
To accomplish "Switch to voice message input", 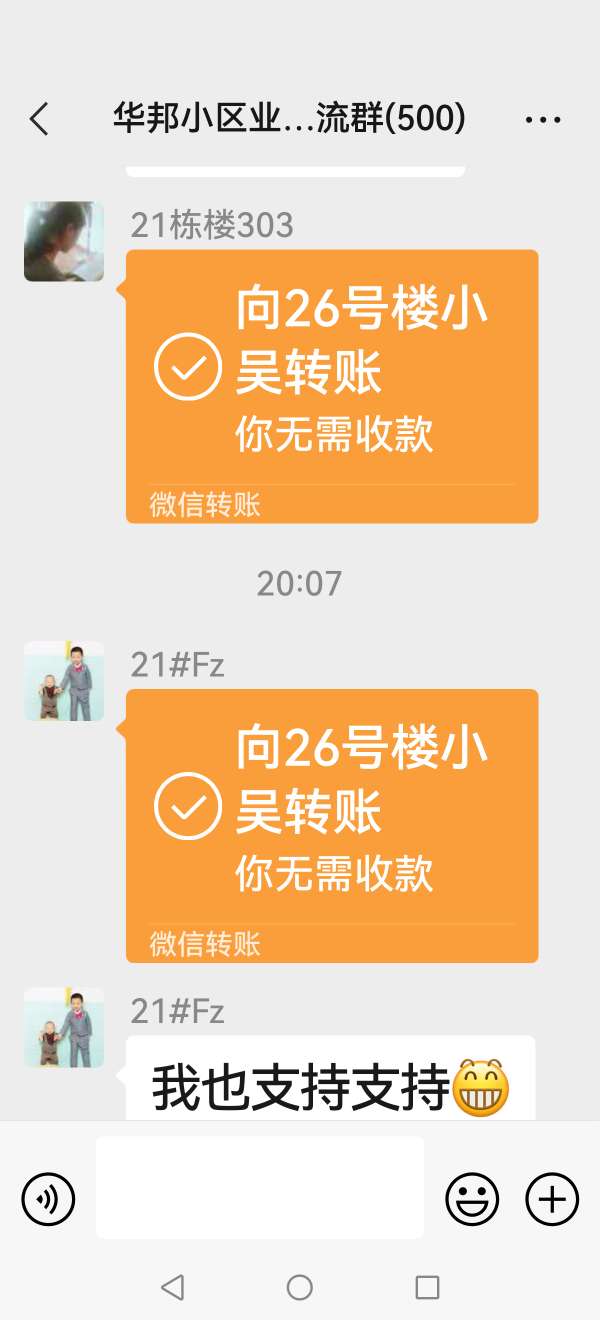I will [x=48, y=1198].
